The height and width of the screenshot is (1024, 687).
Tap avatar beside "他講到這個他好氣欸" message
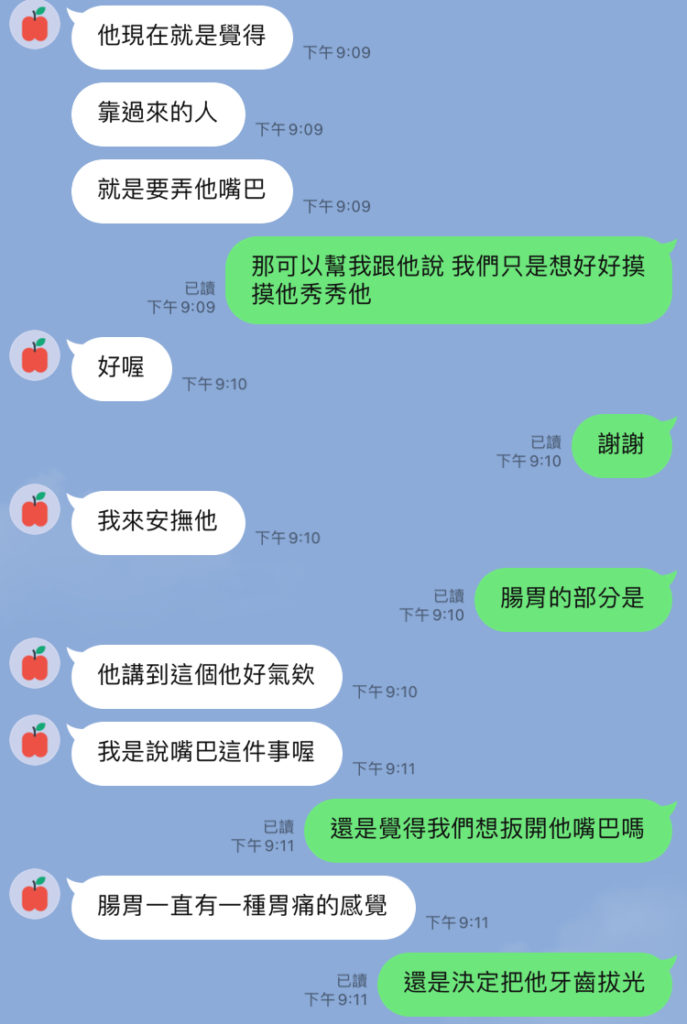pyautogui.click(x=35, y=663)
